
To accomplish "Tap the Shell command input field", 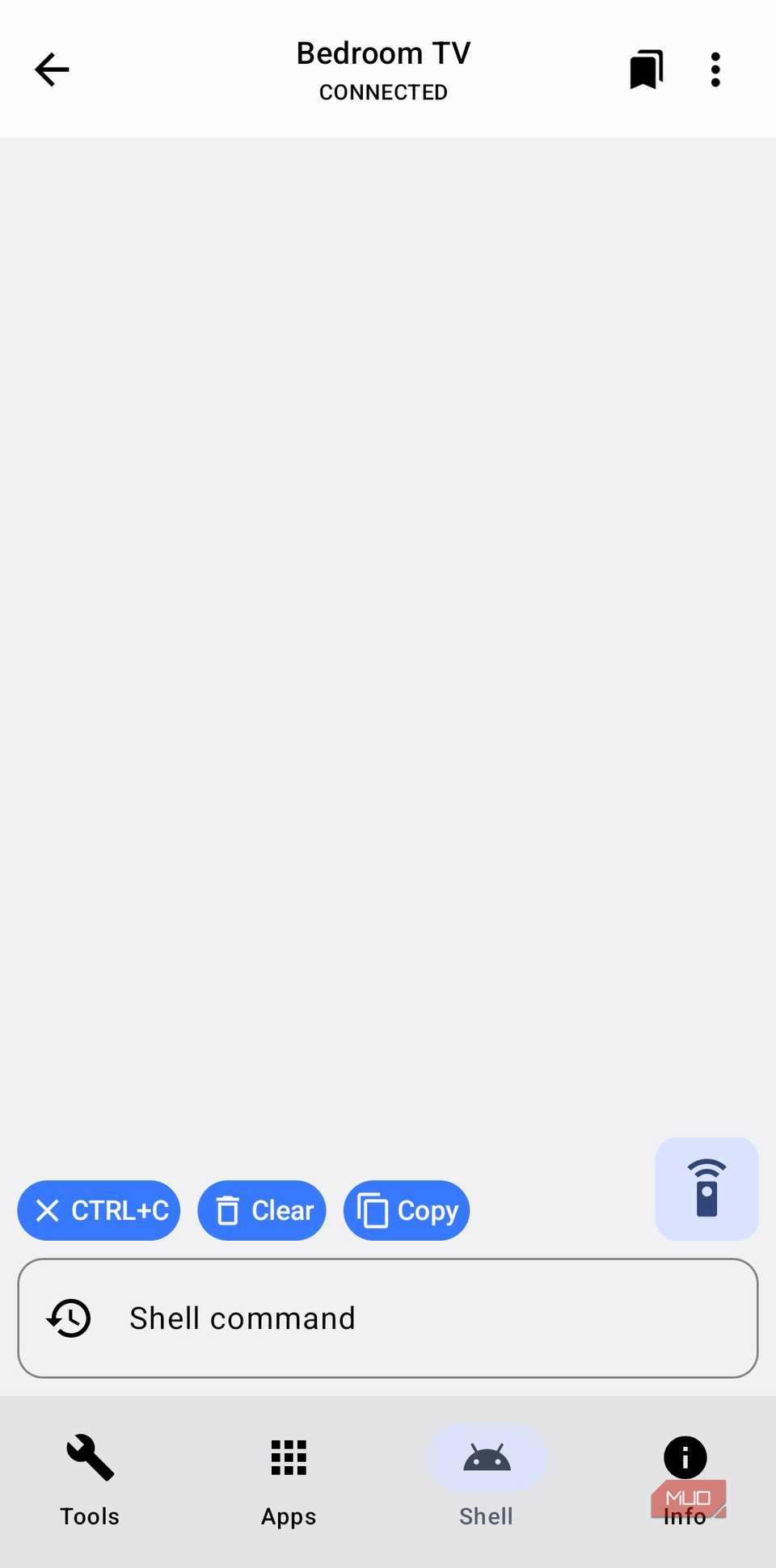I will pos(388,1318).
